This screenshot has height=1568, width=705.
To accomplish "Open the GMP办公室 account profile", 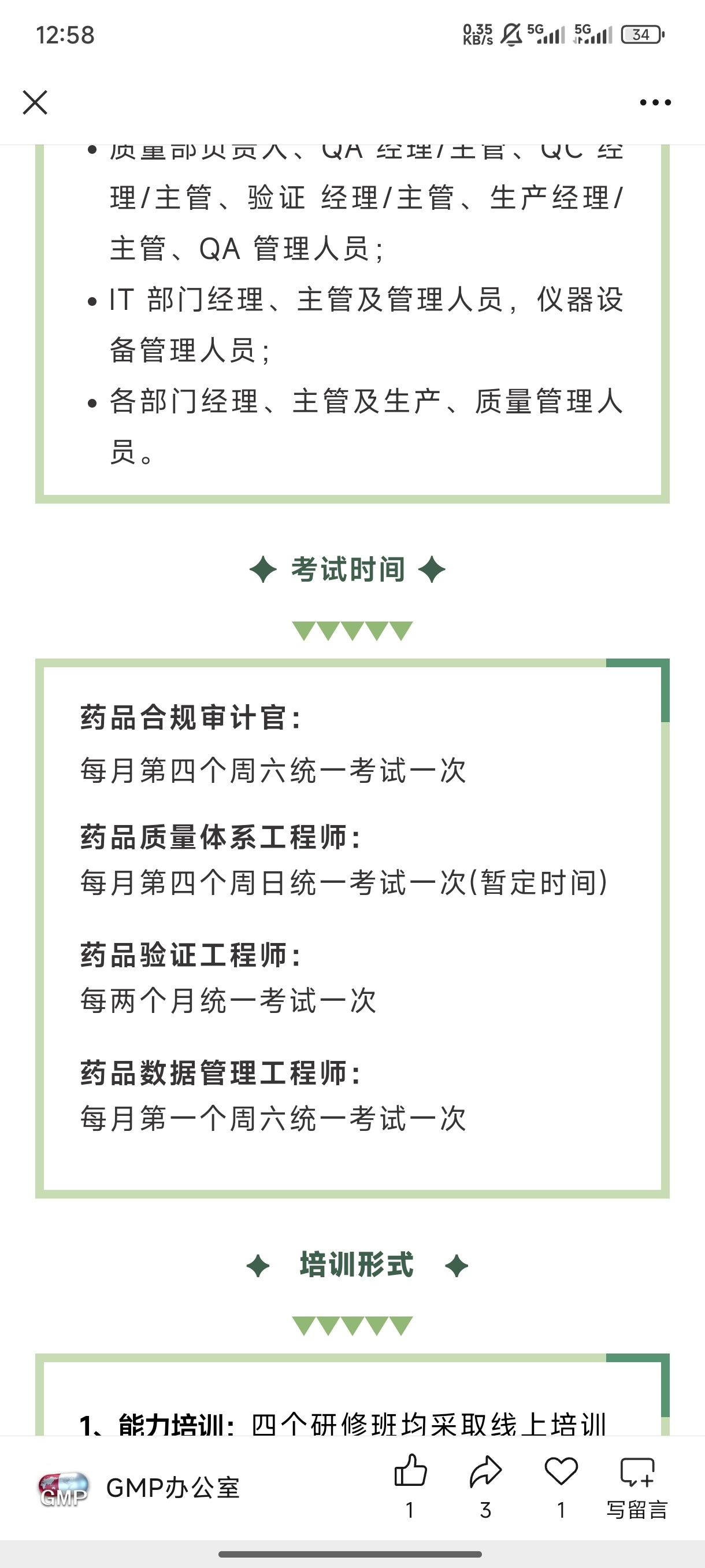I will pos(140,1488).
